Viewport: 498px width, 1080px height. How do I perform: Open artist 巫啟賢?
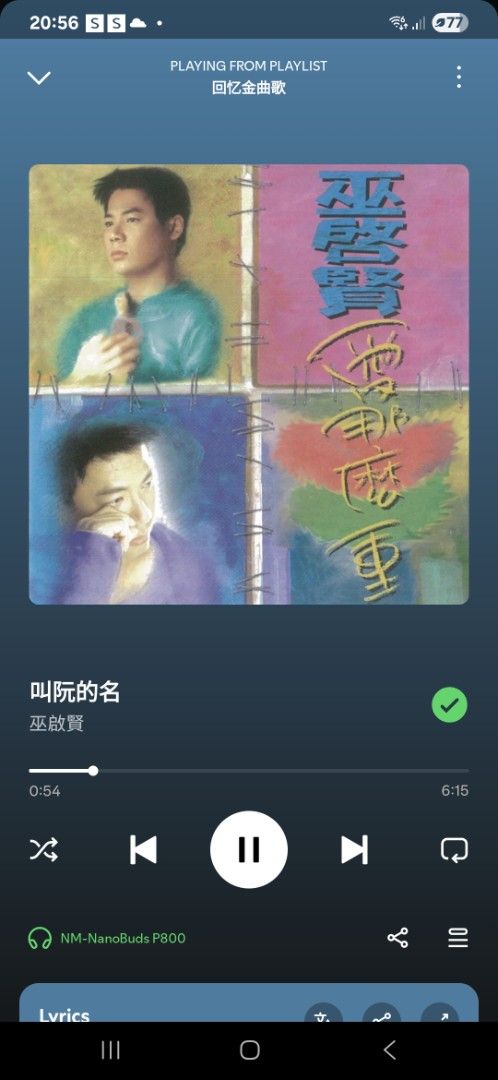(57, 724)
